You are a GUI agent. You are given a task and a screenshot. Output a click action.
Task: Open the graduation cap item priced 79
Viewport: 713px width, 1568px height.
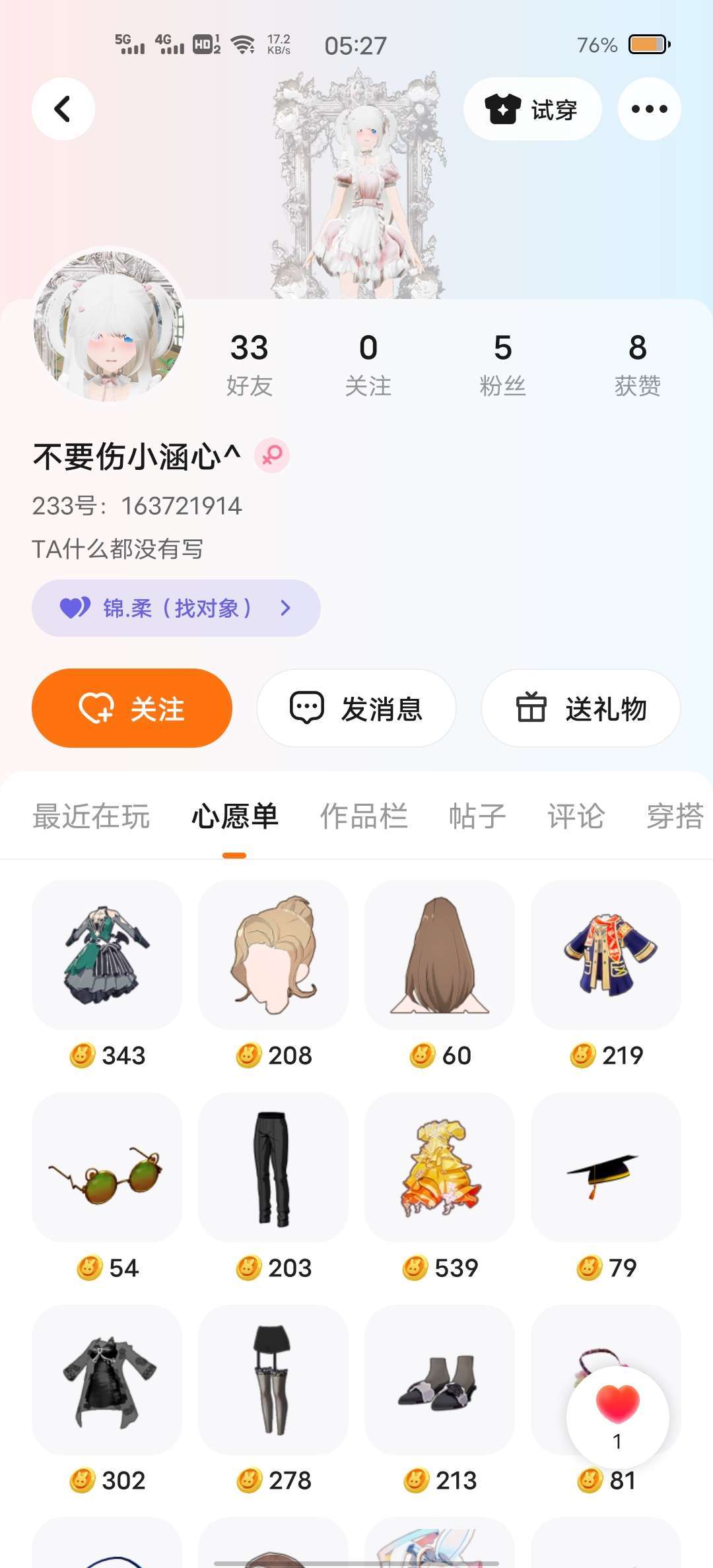606,1167
